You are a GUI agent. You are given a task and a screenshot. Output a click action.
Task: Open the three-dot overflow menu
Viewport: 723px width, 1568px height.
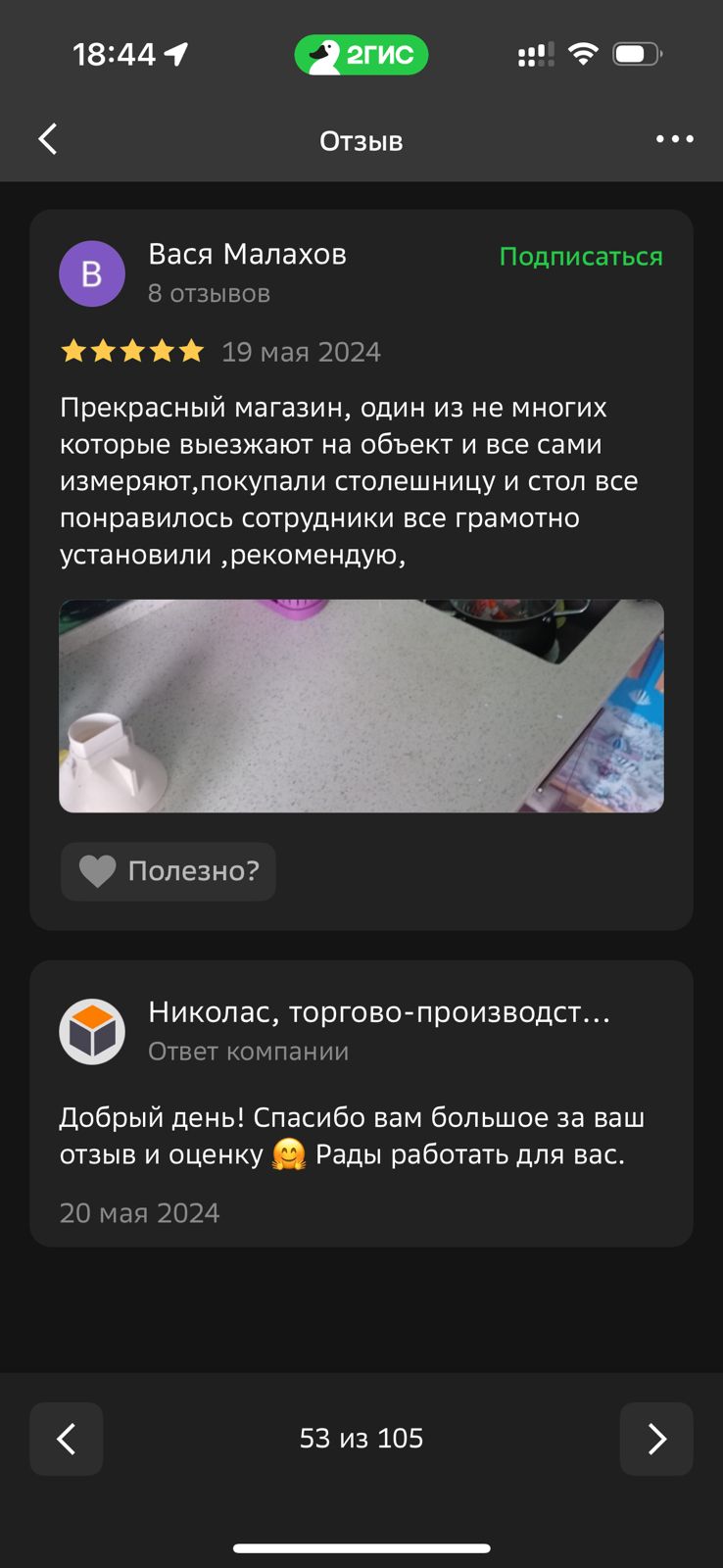(x=674, y=140)
